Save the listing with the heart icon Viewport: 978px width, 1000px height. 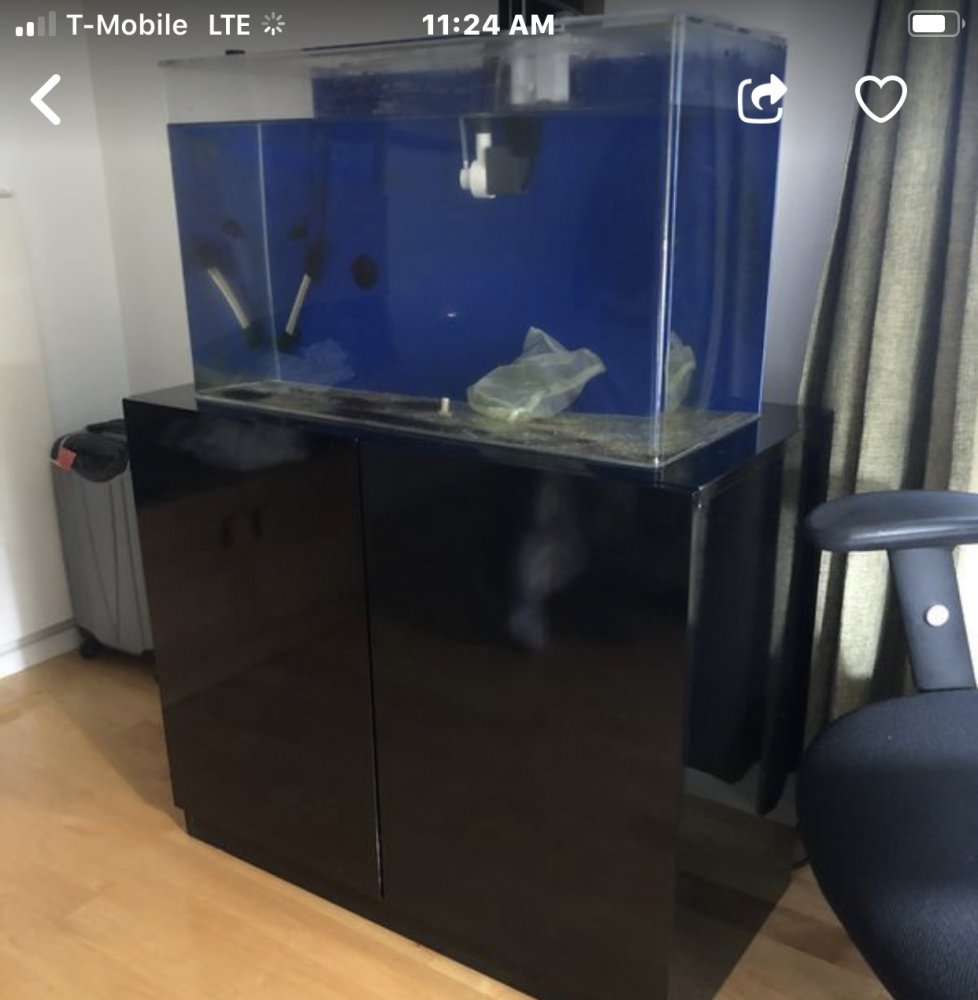coord(881,99)
